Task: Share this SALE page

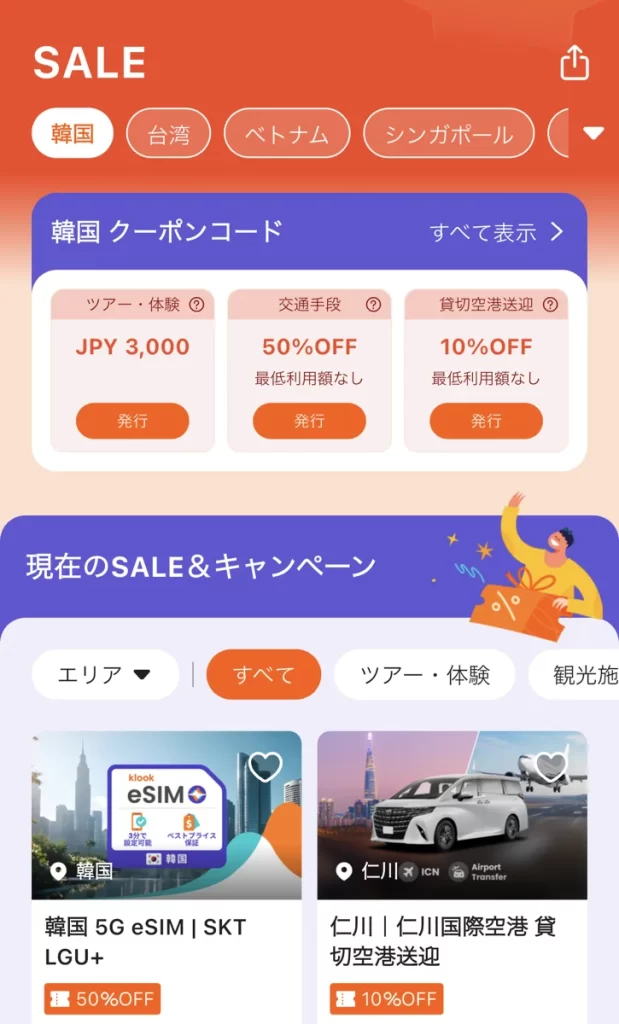Action: [x=574, y=63]
